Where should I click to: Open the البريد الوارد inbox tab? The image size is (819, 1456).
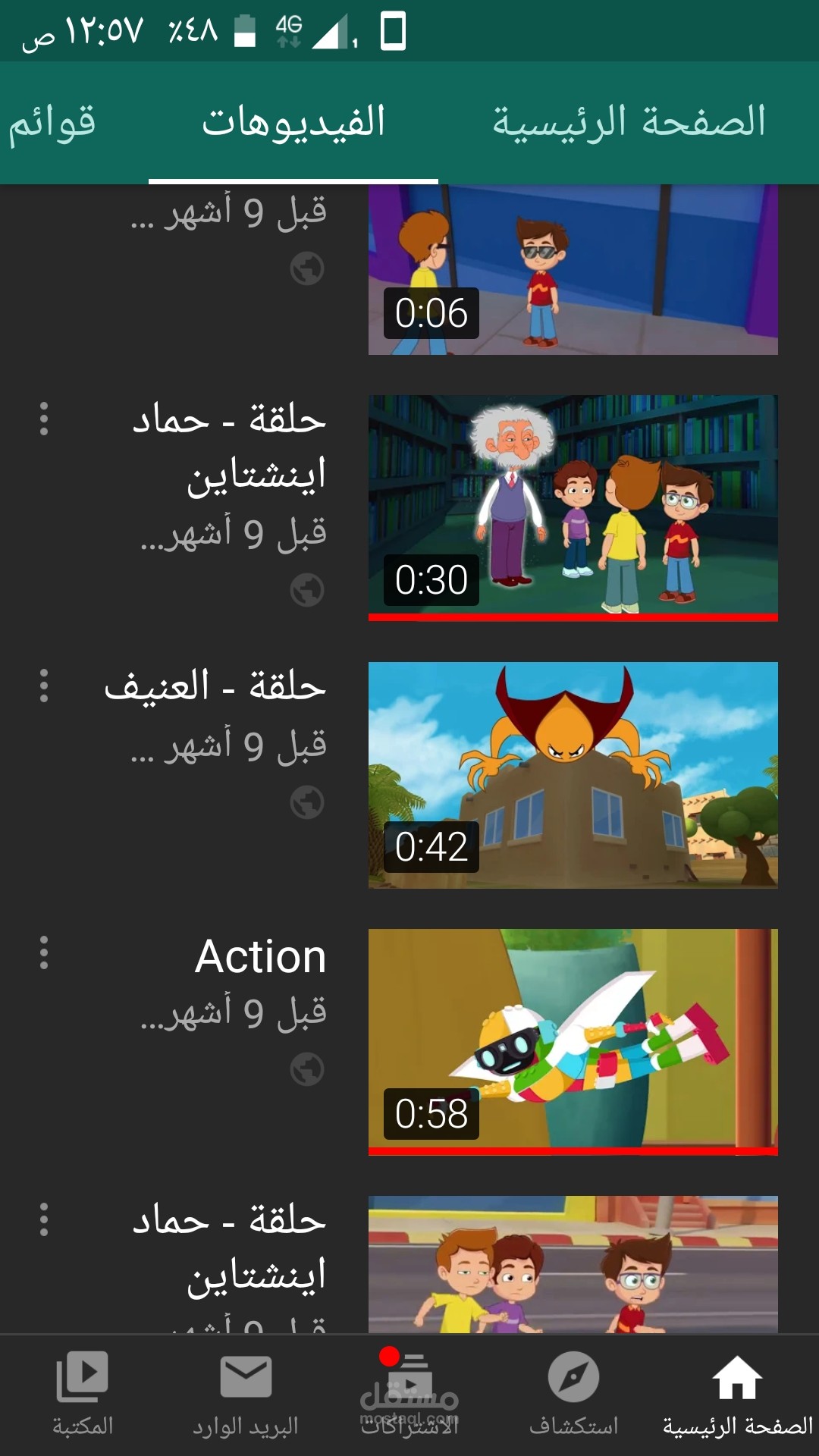[246, 1394]
